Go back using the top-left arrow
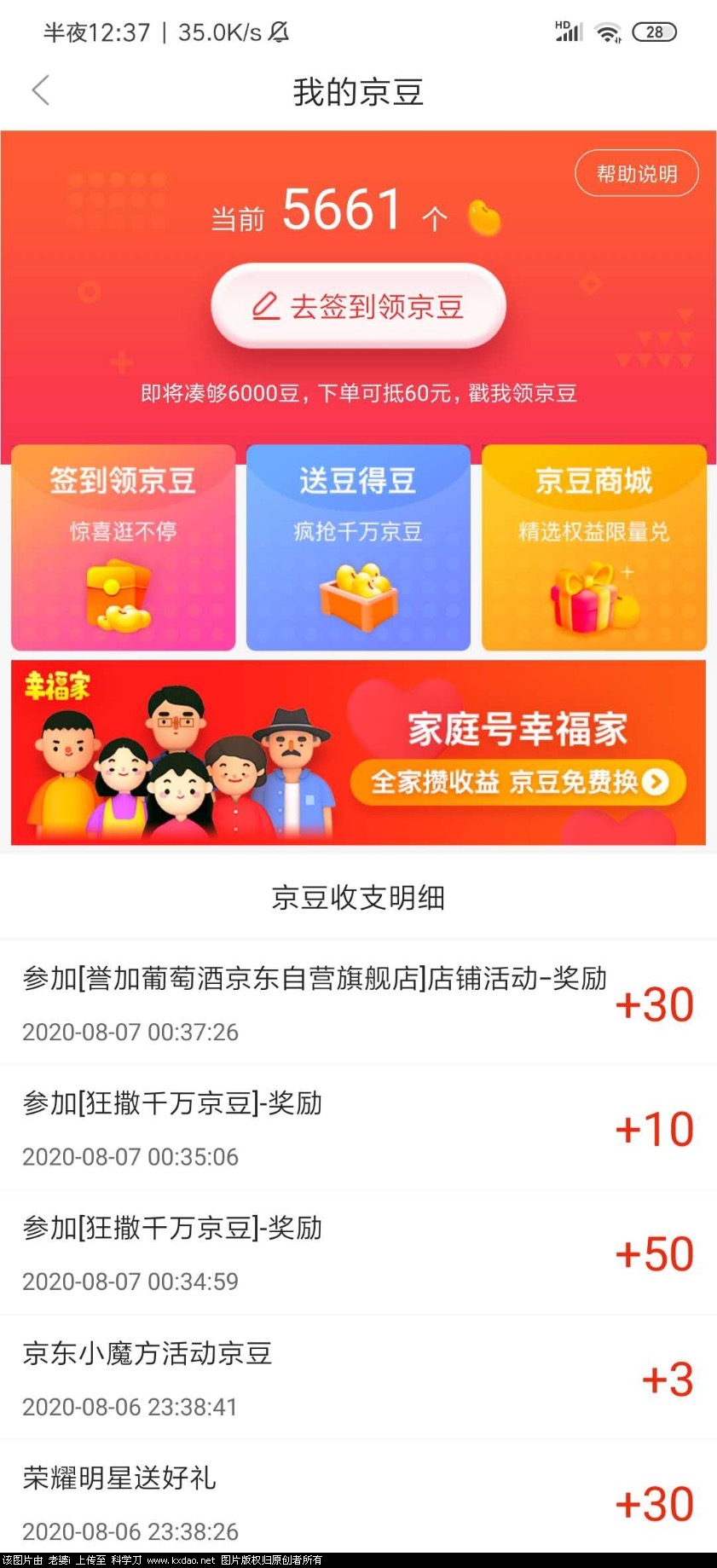 (40, 90)
